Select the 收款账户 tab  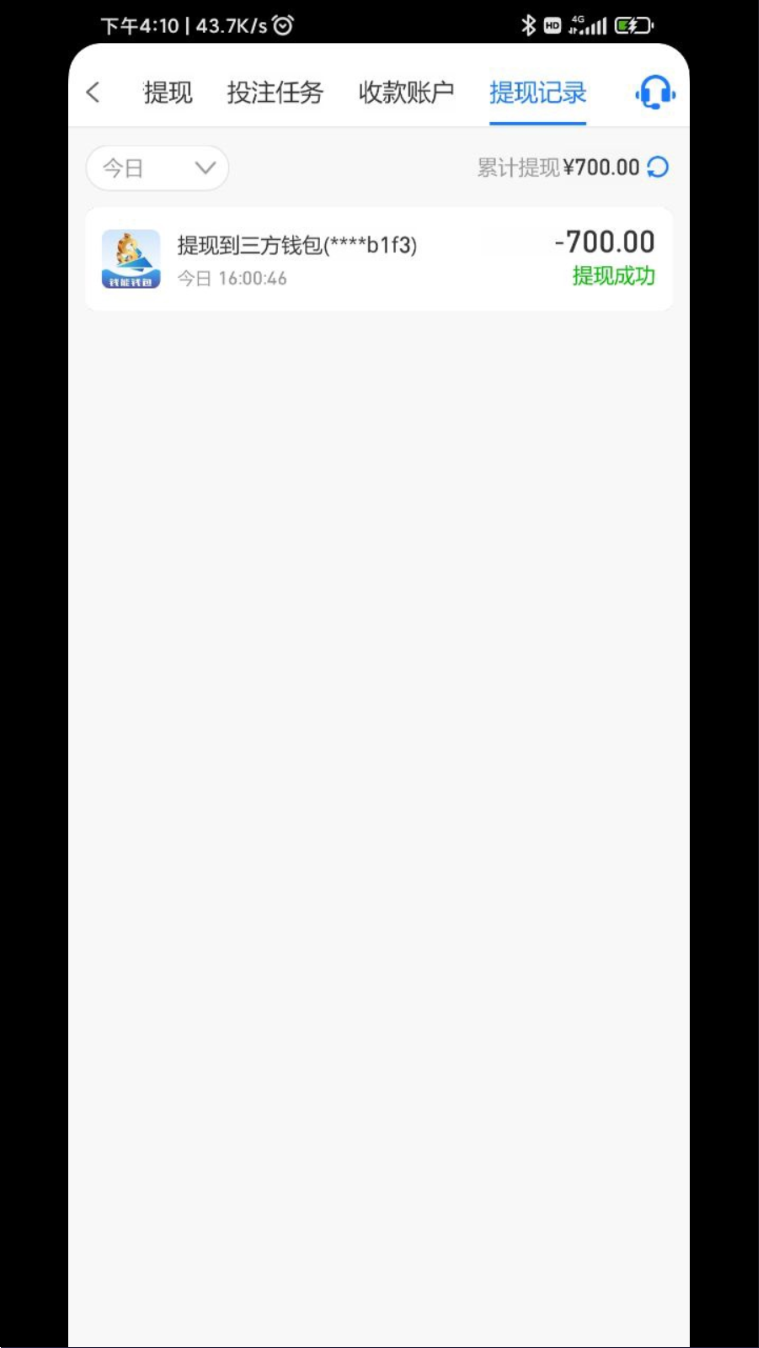point(406,93)
